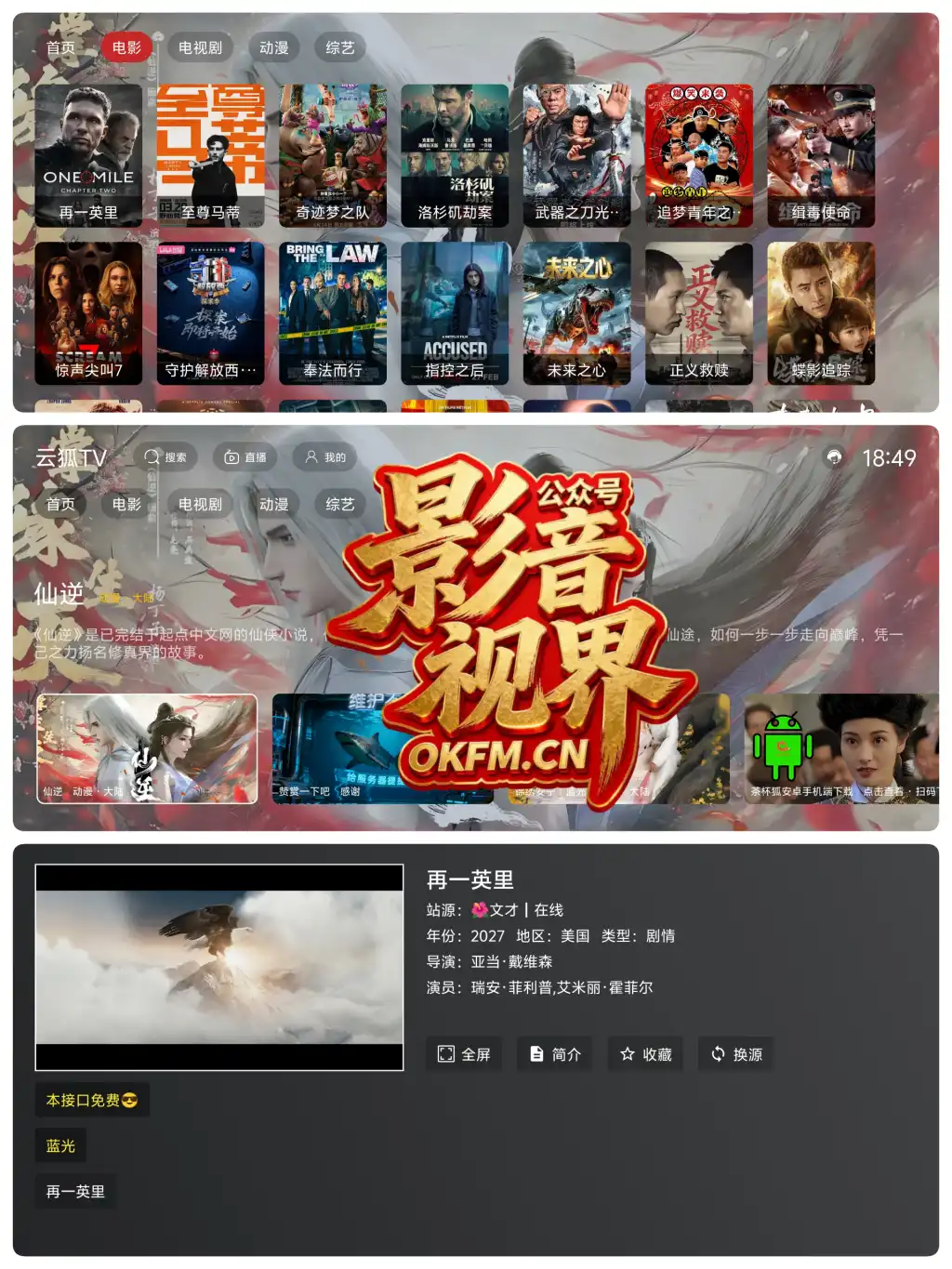952x1269 pixels.
Task: Play the 再一英里 episode entry
Action: click(x=74, y=1191)
